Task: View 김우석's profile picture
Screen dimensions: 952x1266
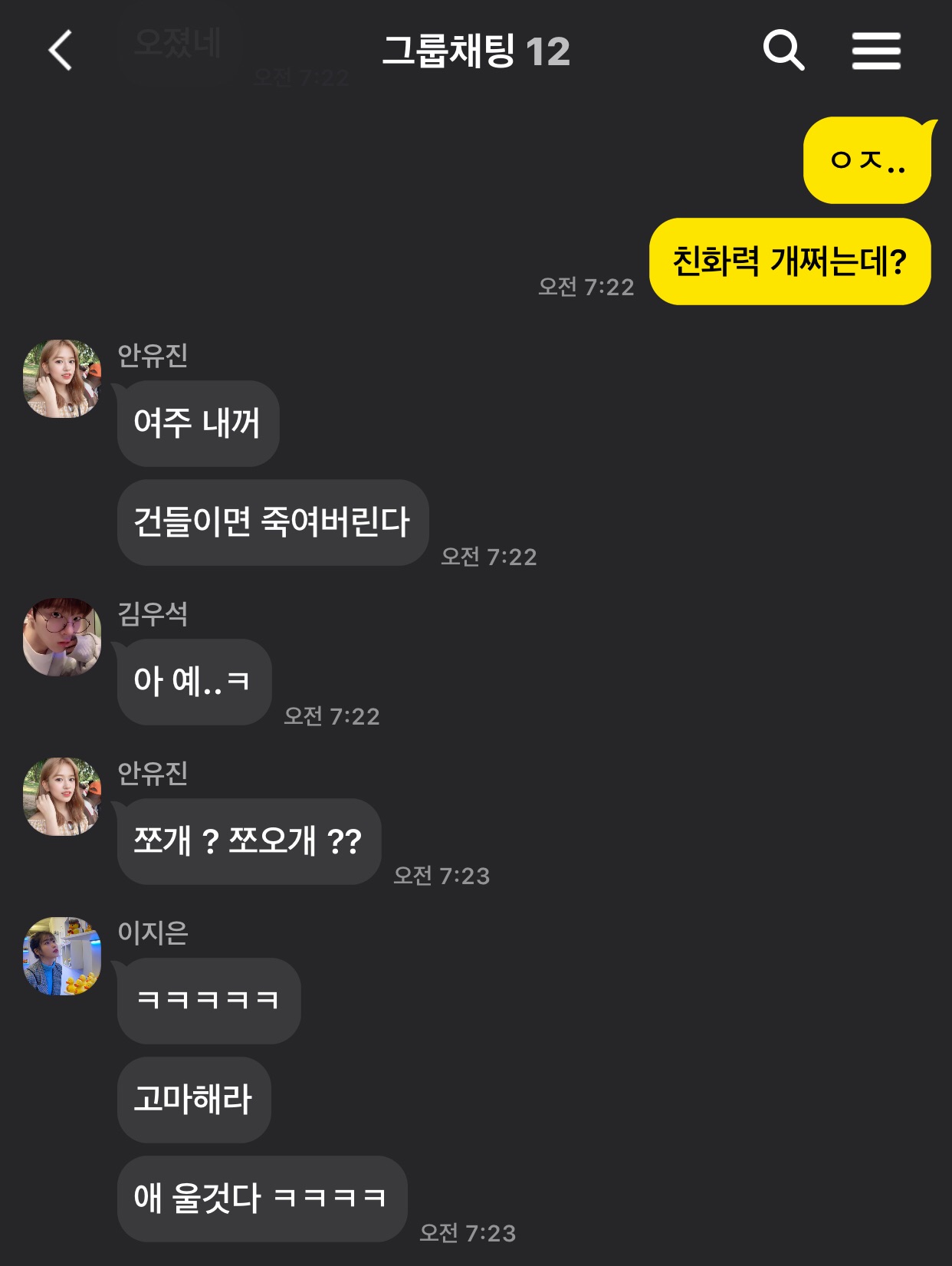Action: (x=62, y=637)
